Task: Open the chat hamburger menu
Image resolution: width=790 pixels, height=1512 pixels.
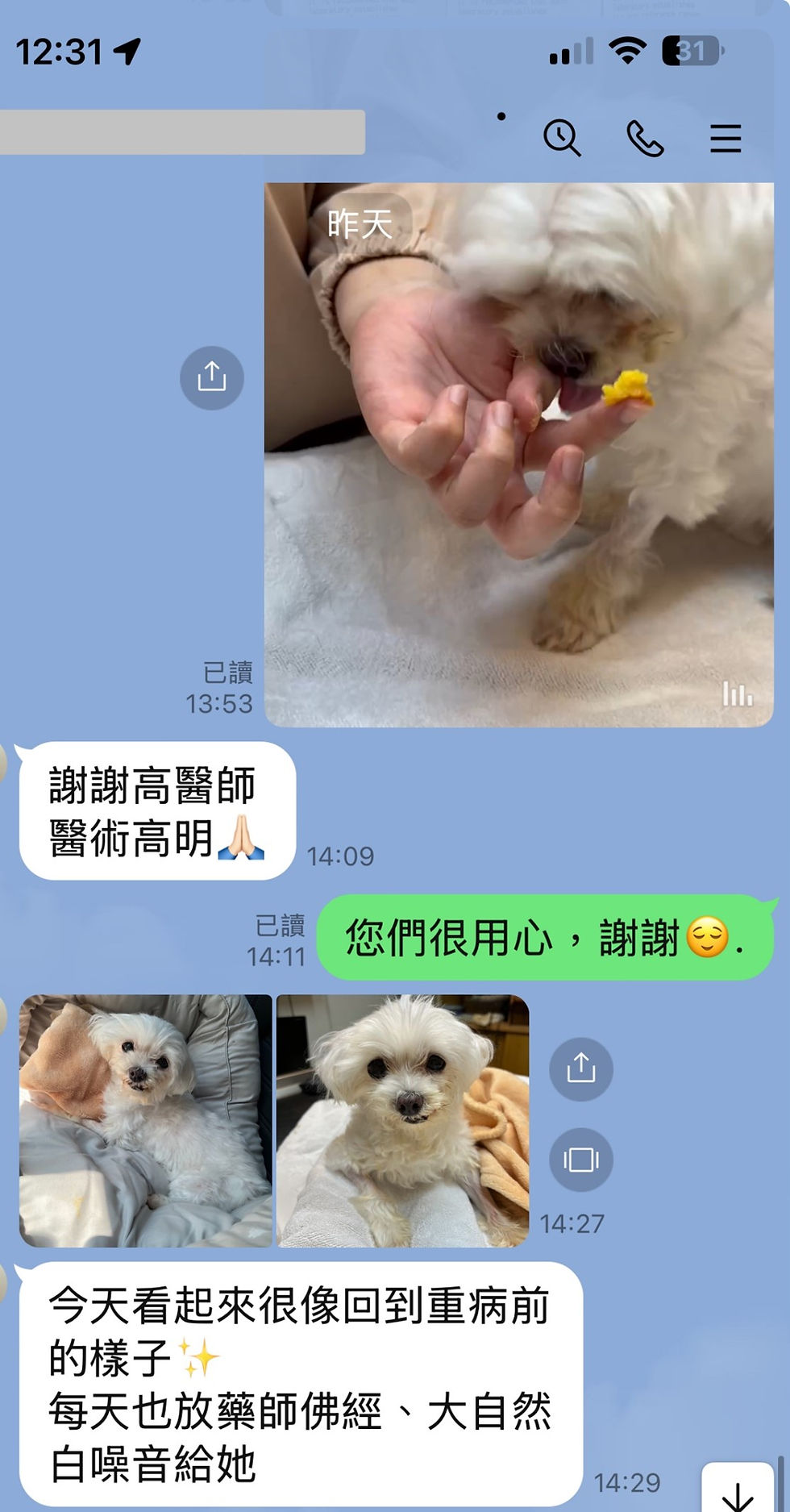Action: click(726, 139)
